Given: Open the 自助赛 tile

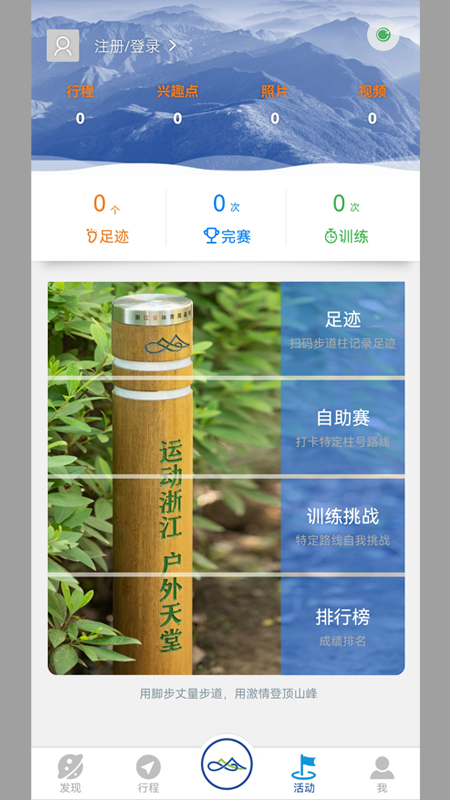Looking at the screenshot, I should pyautogui.click(x=343, y=428).
